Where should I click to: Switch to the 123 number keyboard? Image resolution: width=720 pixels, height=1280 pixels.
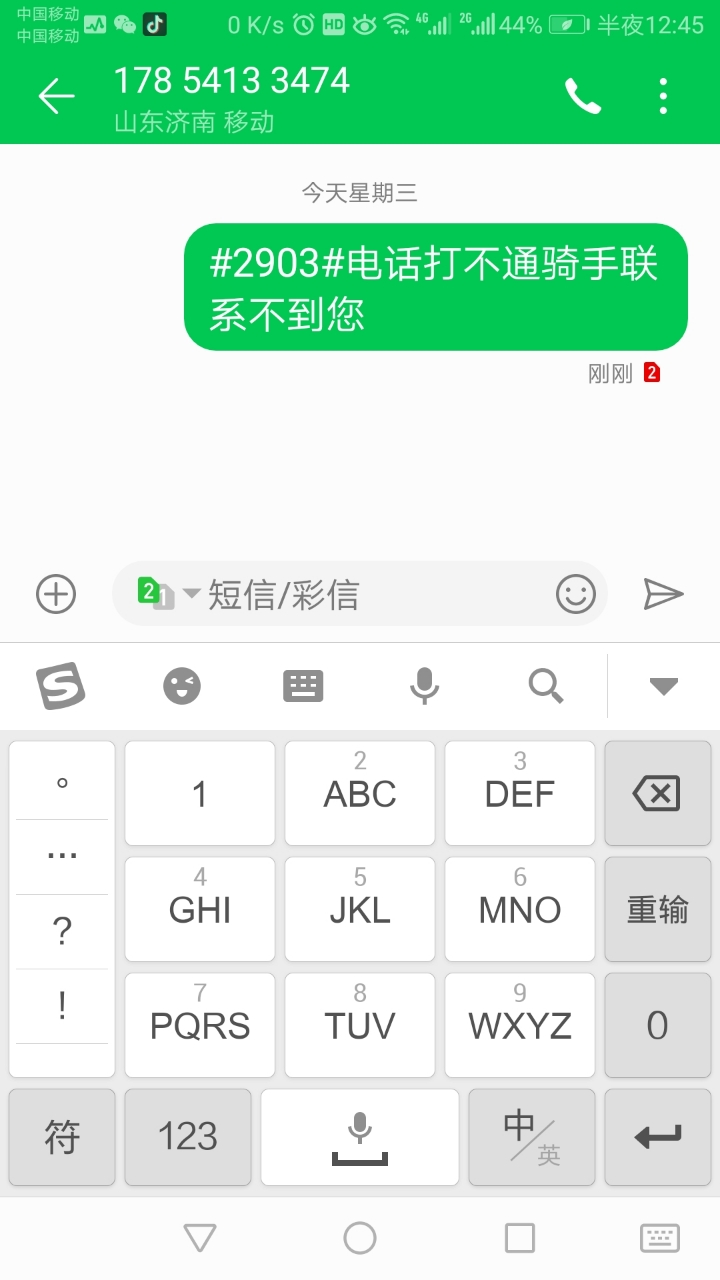[x=188, y=1137]
